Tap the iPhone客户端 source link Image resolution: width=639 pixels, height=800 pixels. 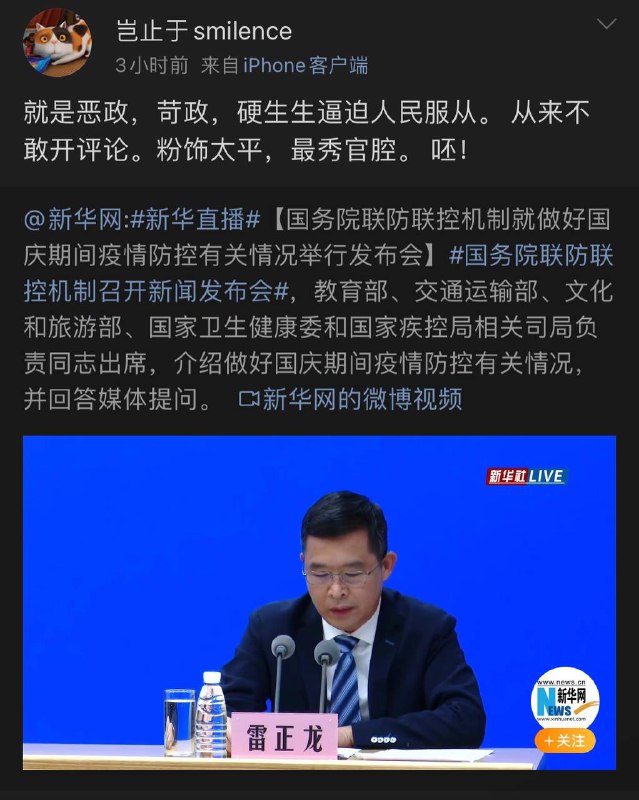coord(305,66)
